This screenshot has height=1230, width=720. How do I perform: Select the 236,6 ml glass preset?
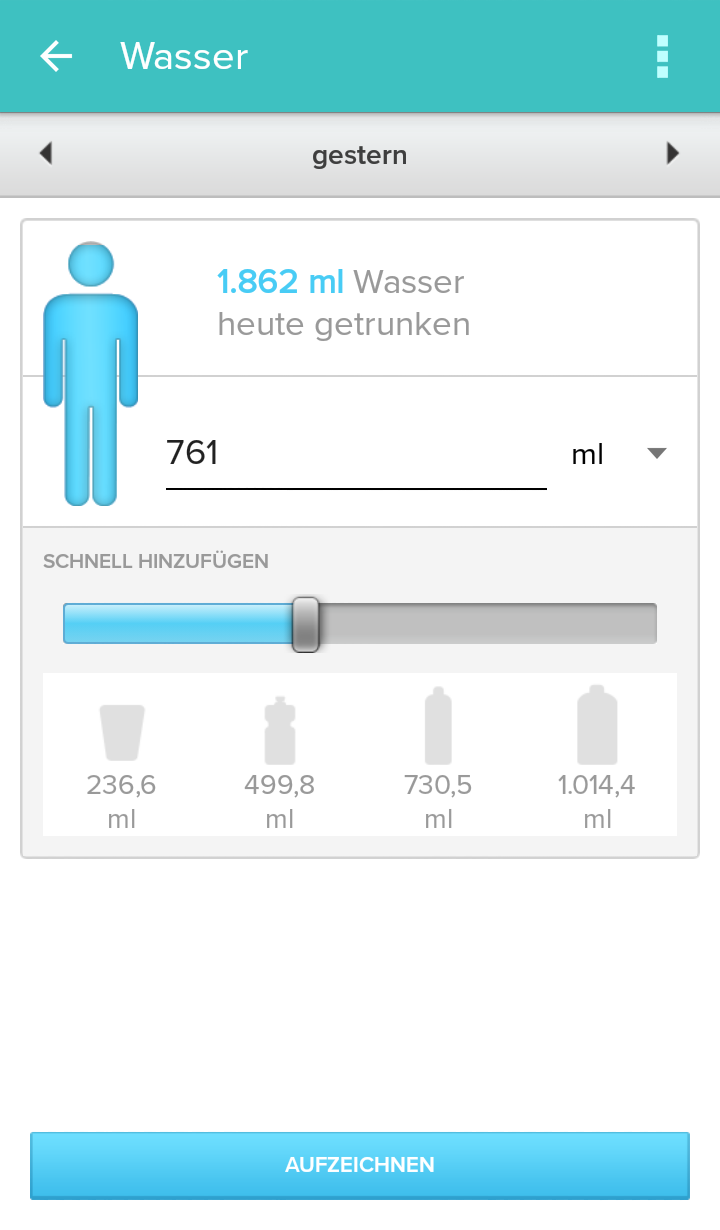click(x=121, y=766)
